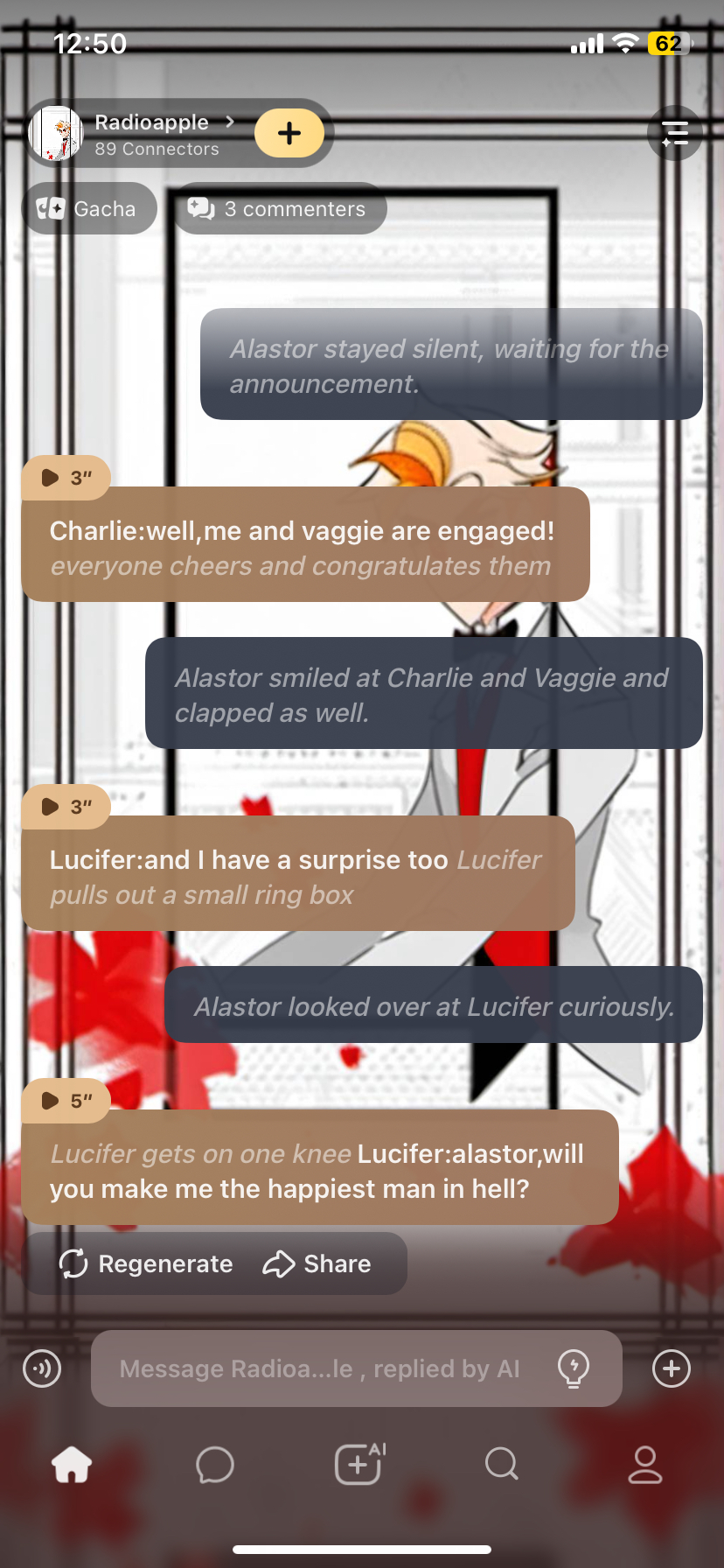Viewport: 724px width, 1568px height.
Task: Go to the Home tab
Action: click(72, 1464)
